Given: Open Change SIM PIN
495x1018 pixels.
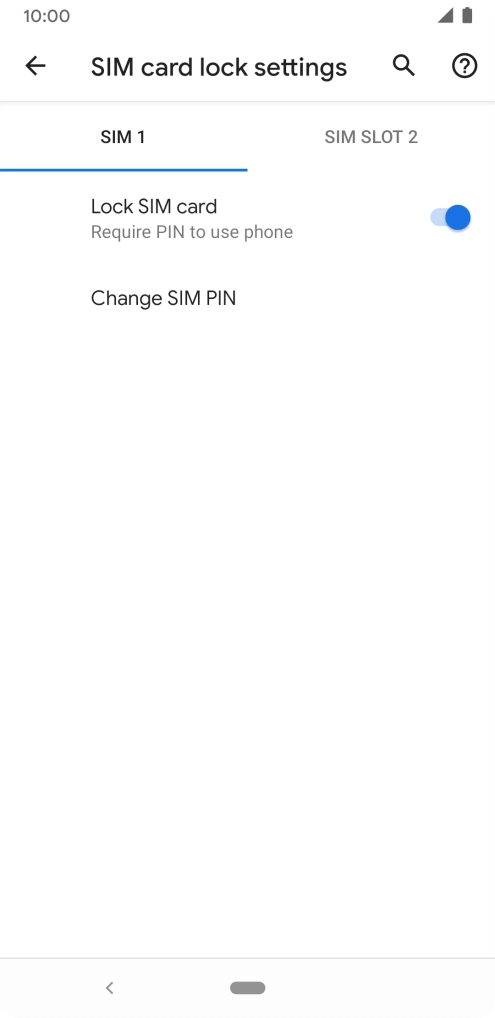Looking at the screenshot, I should (248, 299).
